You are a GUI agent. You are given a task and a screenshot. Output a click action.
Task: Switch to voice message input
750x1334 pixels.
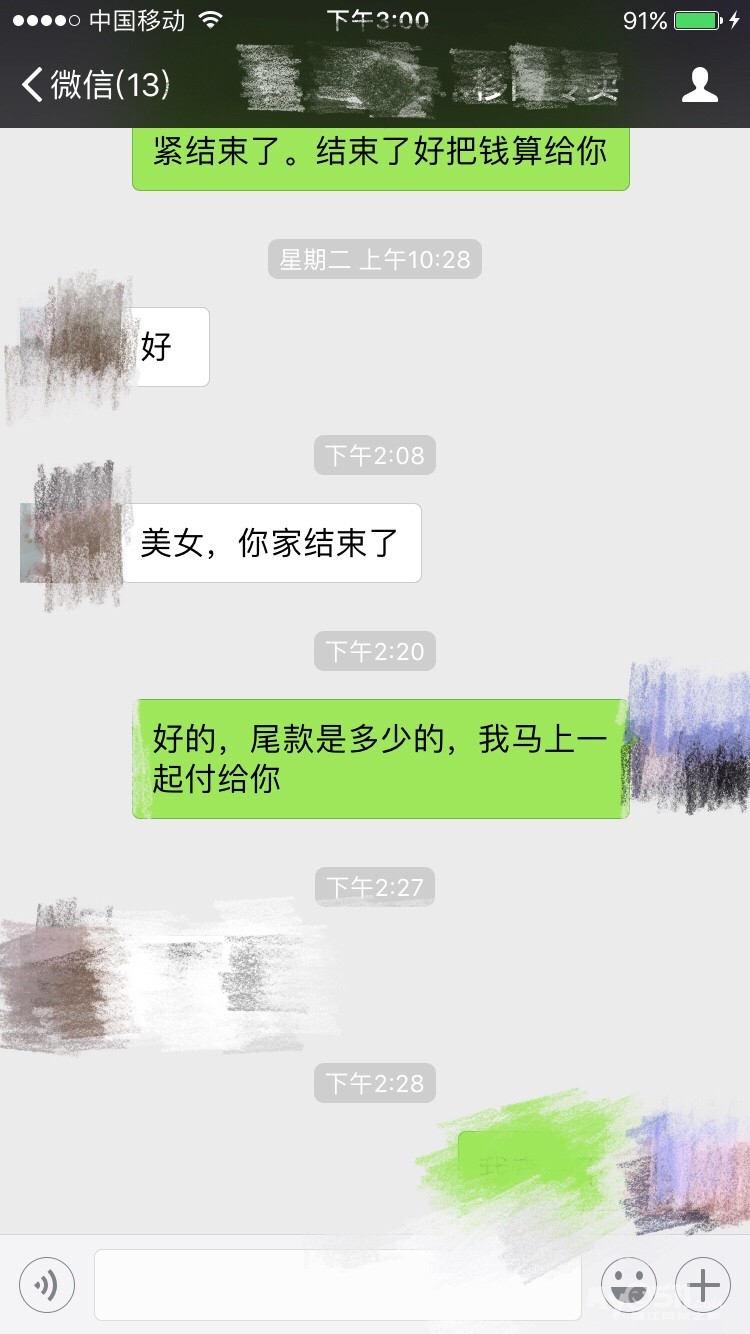[47, 1284]
